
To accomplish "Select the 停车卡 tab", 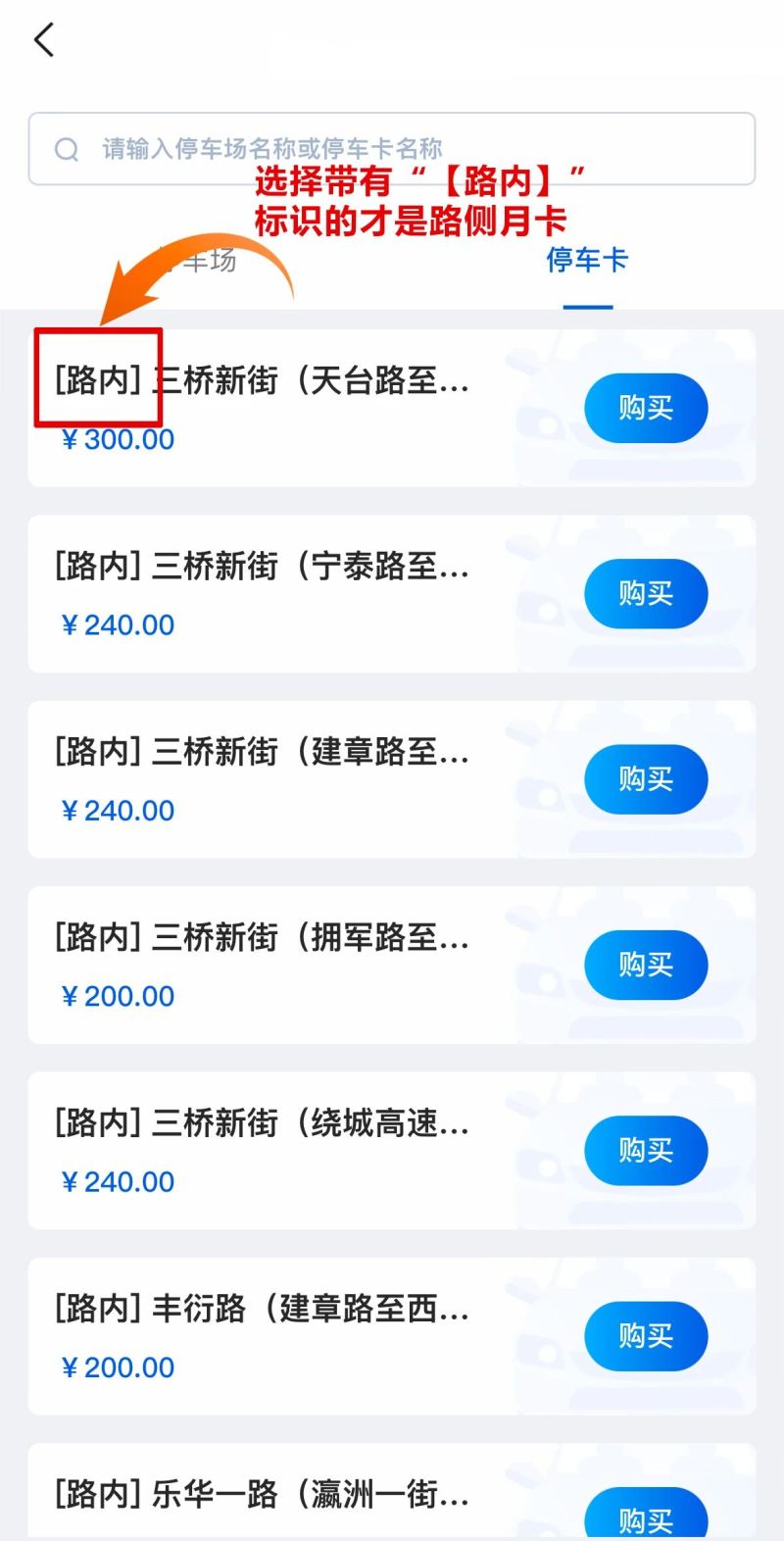I will point(587,261).
